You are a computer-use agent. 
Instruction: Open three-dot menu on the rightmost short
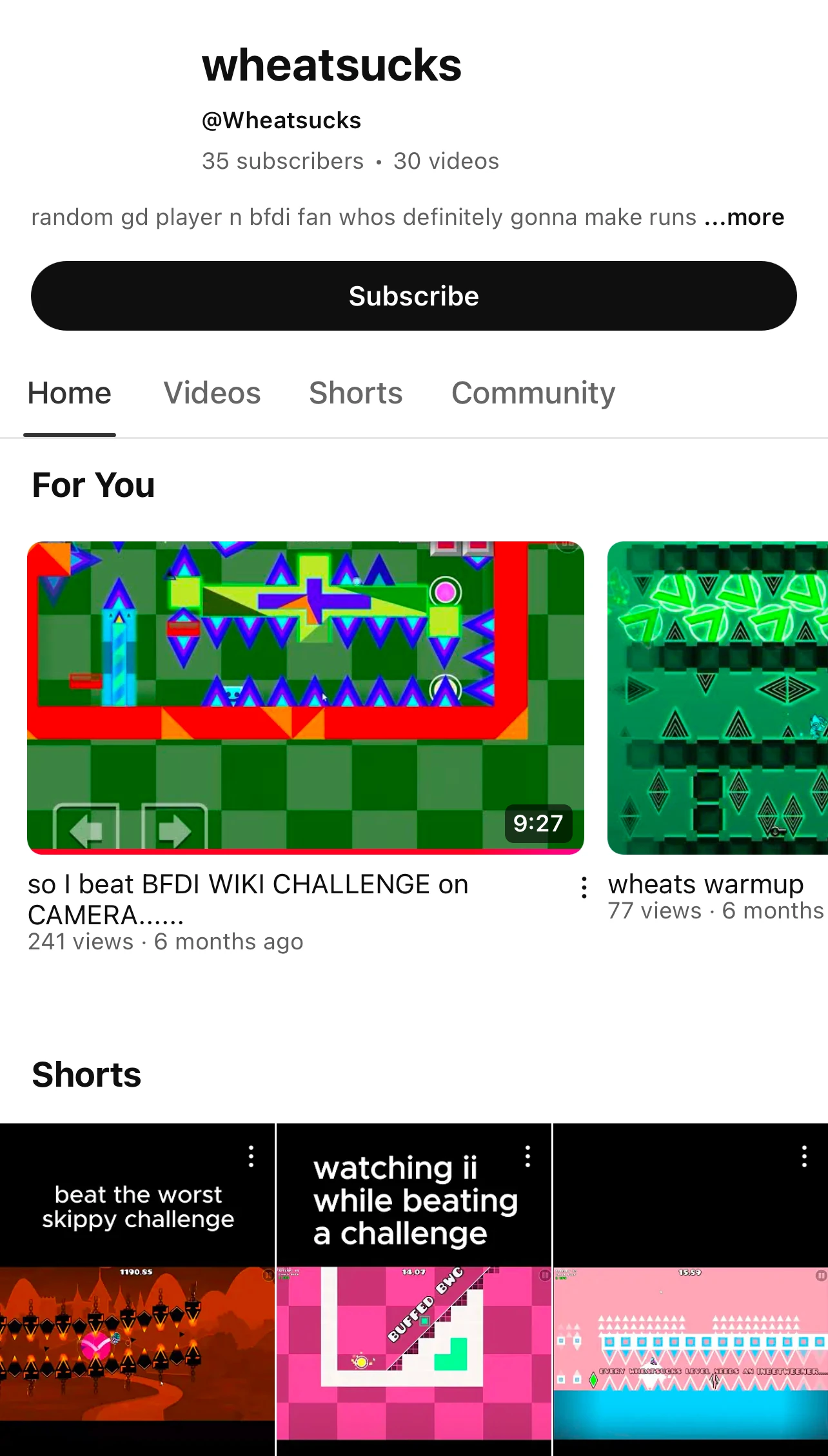(803, 1158)
